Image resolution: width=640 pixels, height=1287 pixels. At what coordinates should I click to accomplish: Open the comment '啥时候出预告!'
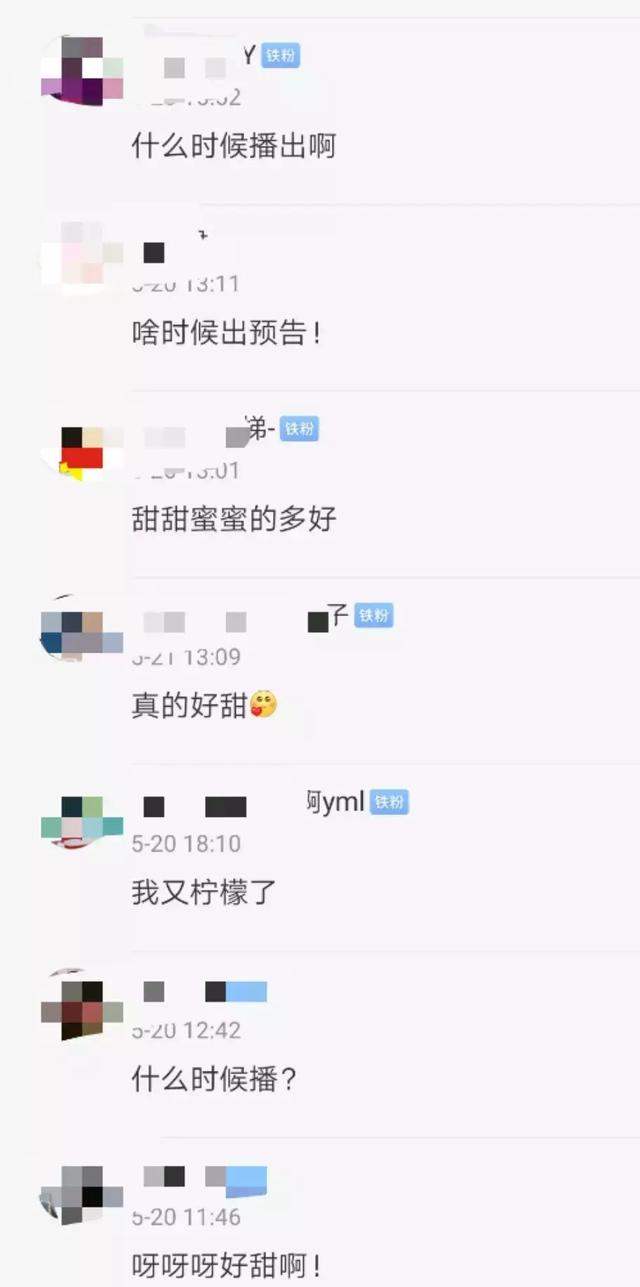[226, 332]
